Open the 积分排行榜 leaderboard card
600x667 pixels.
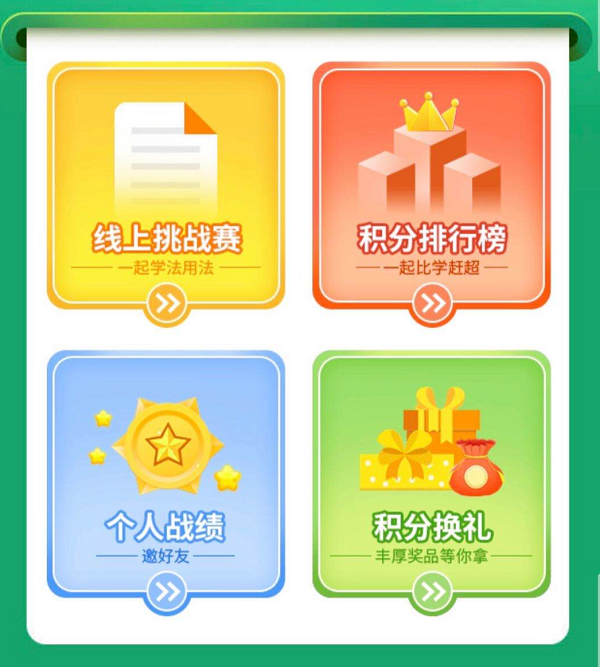click(432, 190)
